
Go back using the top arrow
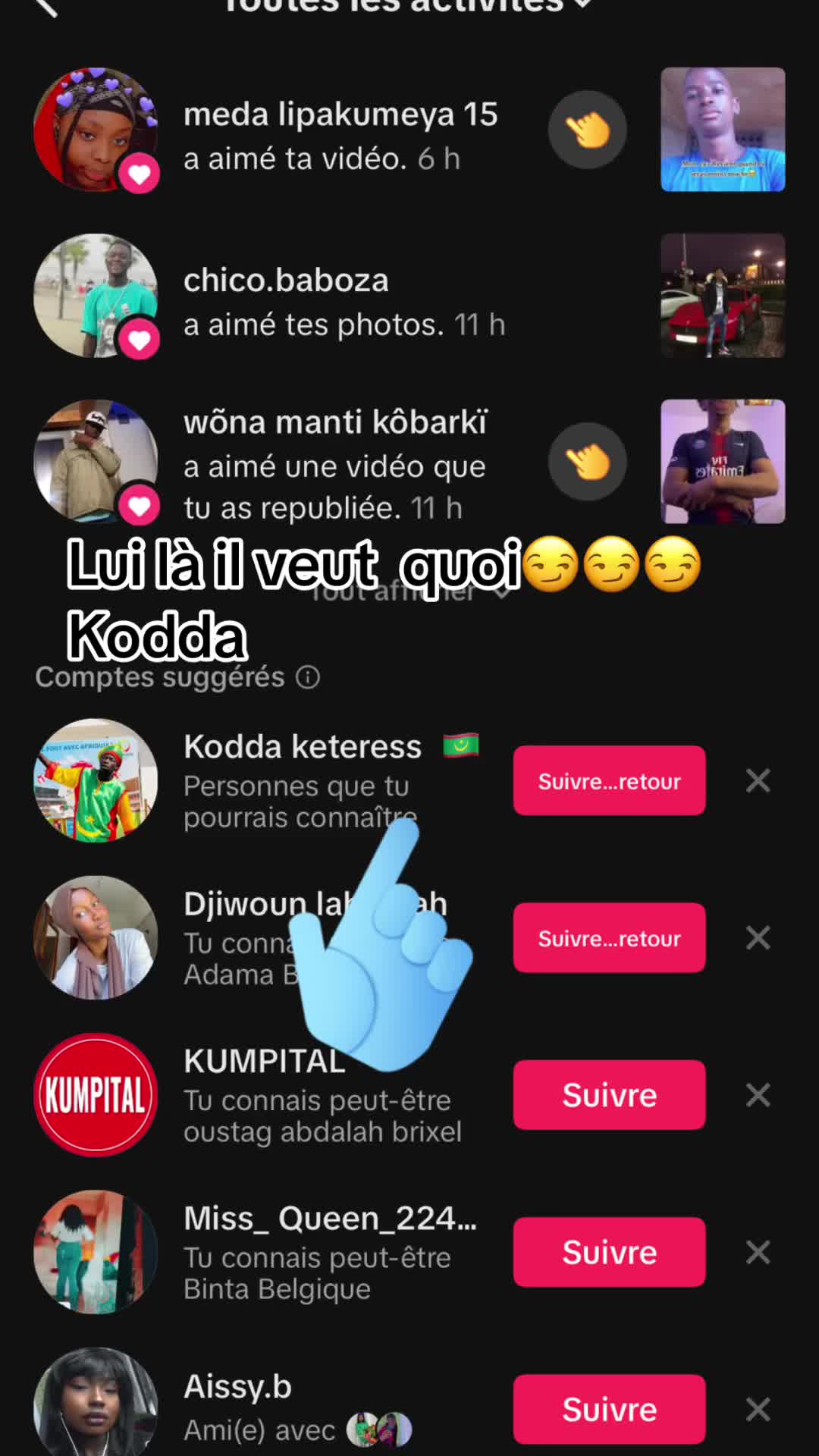[x=47, y=8]
